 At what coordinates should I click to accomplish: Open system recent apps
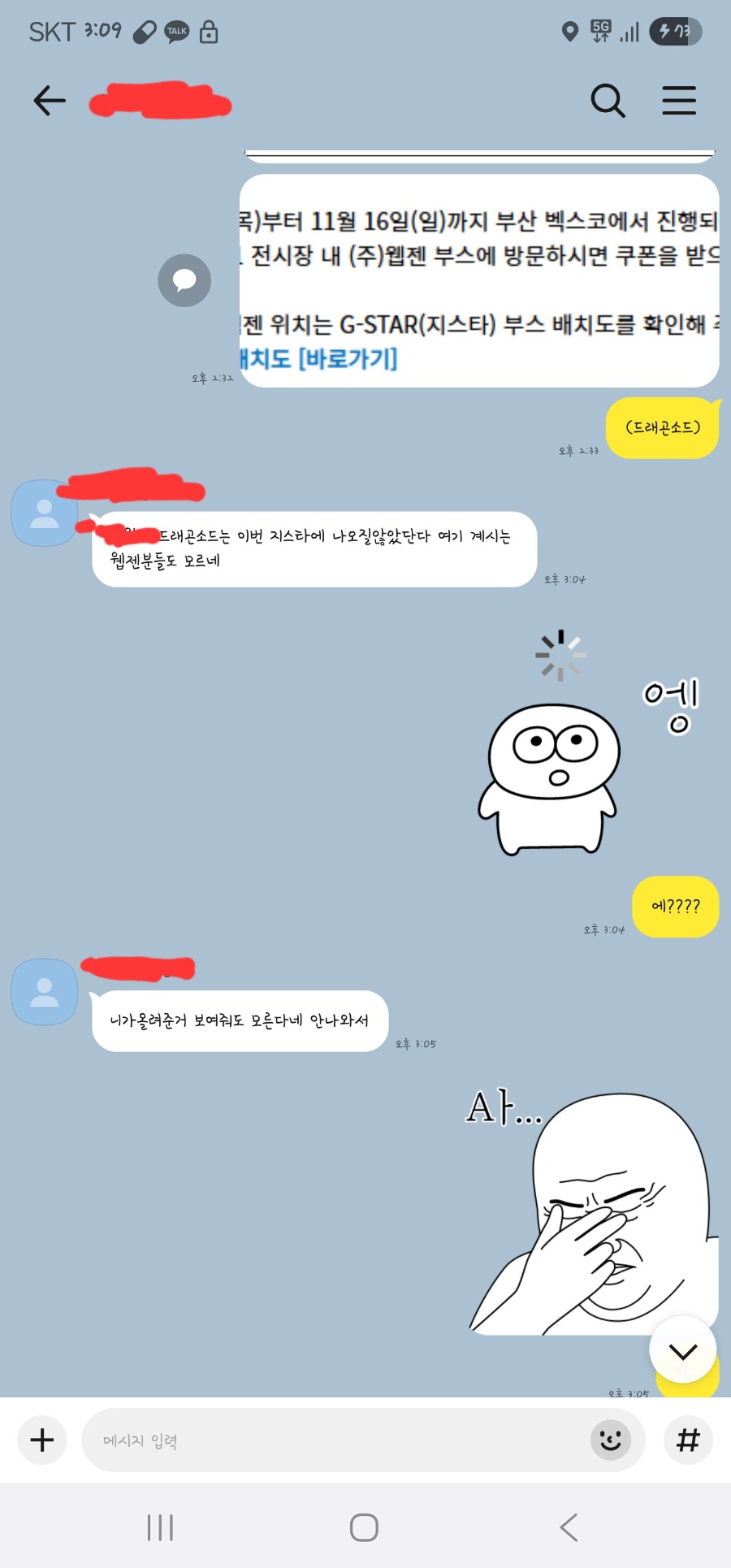tap(160, 1527)
